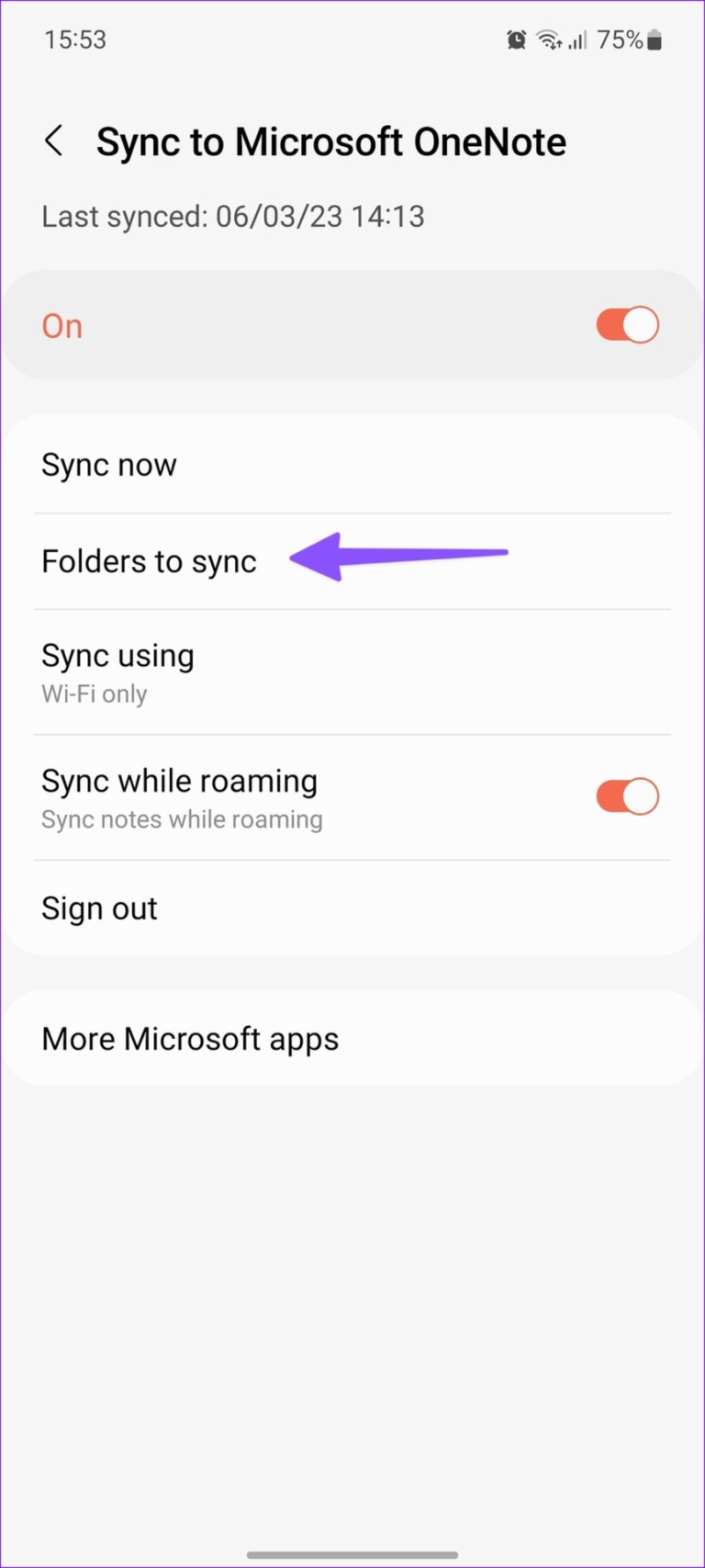This screenshot has width=705, height=1568.
Task: Sign out of the Microsoft account
Action: [x=99, y=908]
